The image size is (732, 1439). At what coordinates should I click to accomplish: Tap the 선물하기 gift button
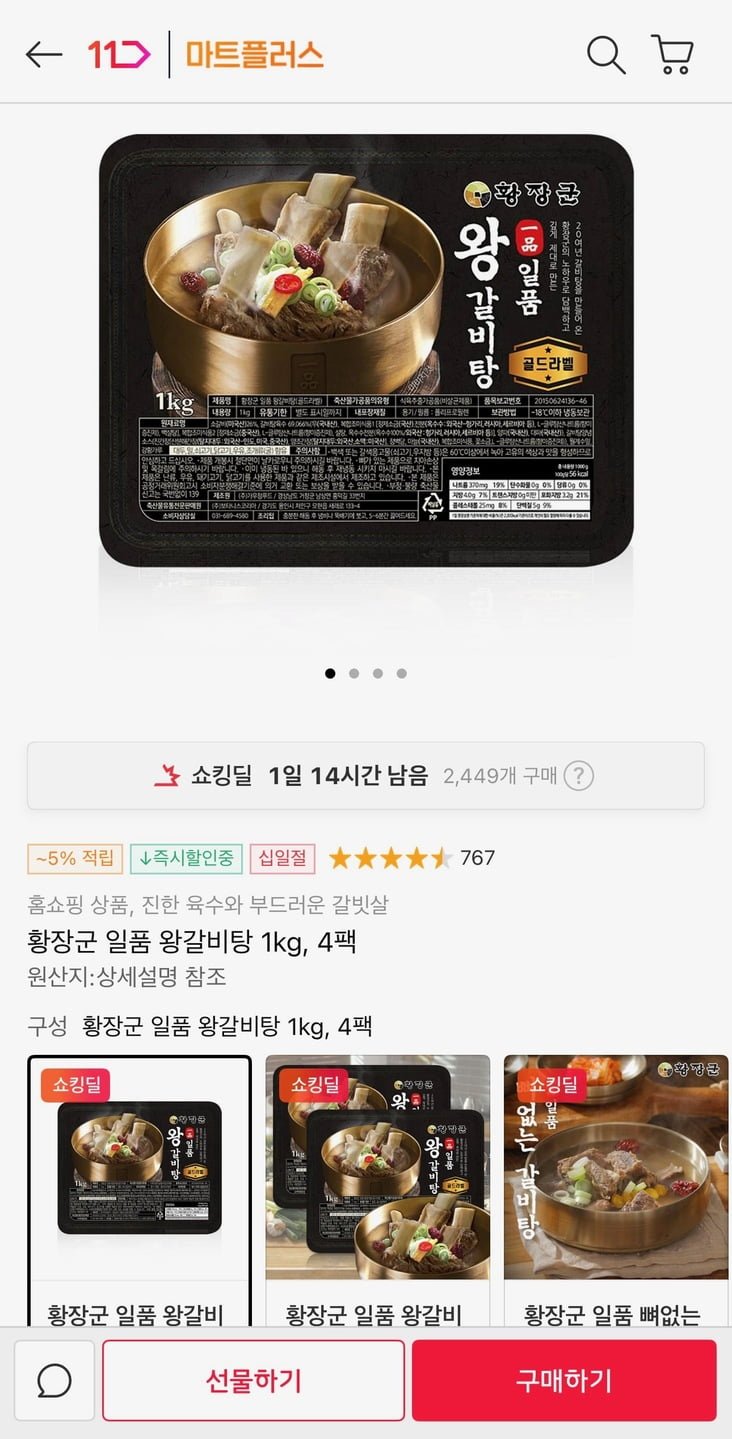pos(253,1381)
